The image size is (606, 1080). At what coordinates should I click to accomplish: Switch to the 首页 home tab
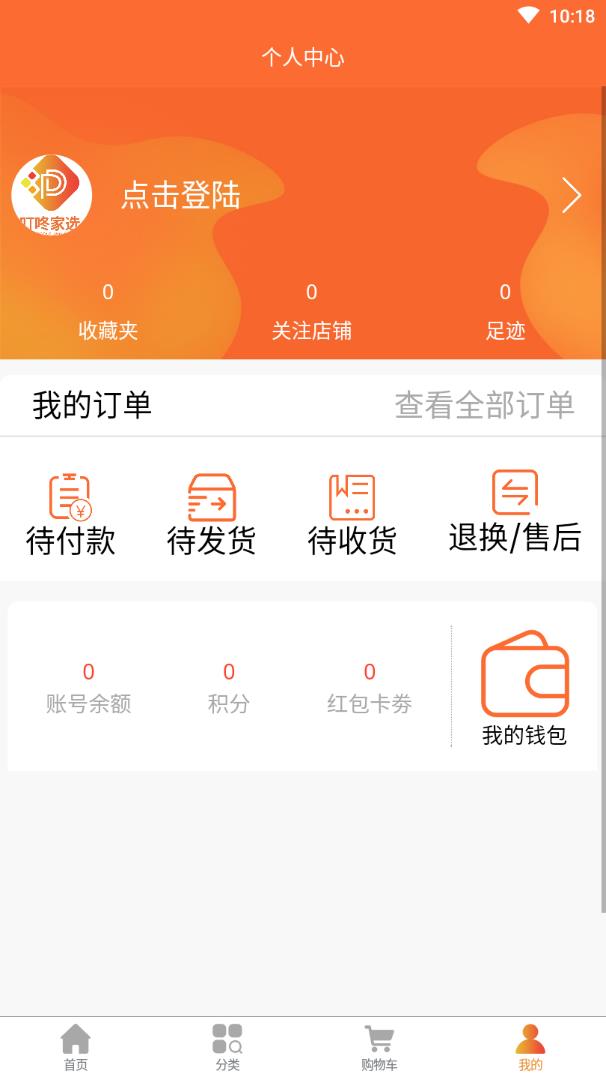(x=76, y=1048)
